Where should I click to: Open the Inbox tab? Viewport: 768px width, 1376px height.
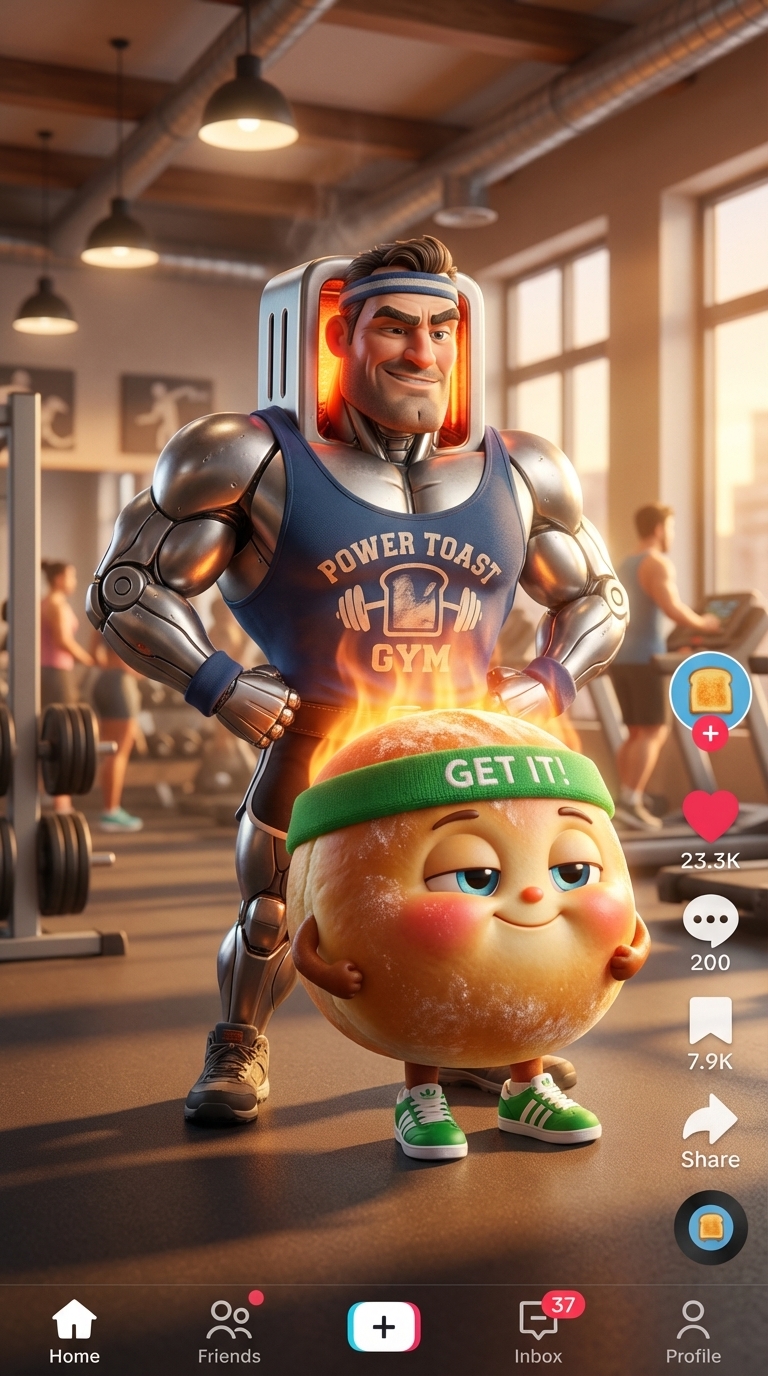pos(539,1330)
